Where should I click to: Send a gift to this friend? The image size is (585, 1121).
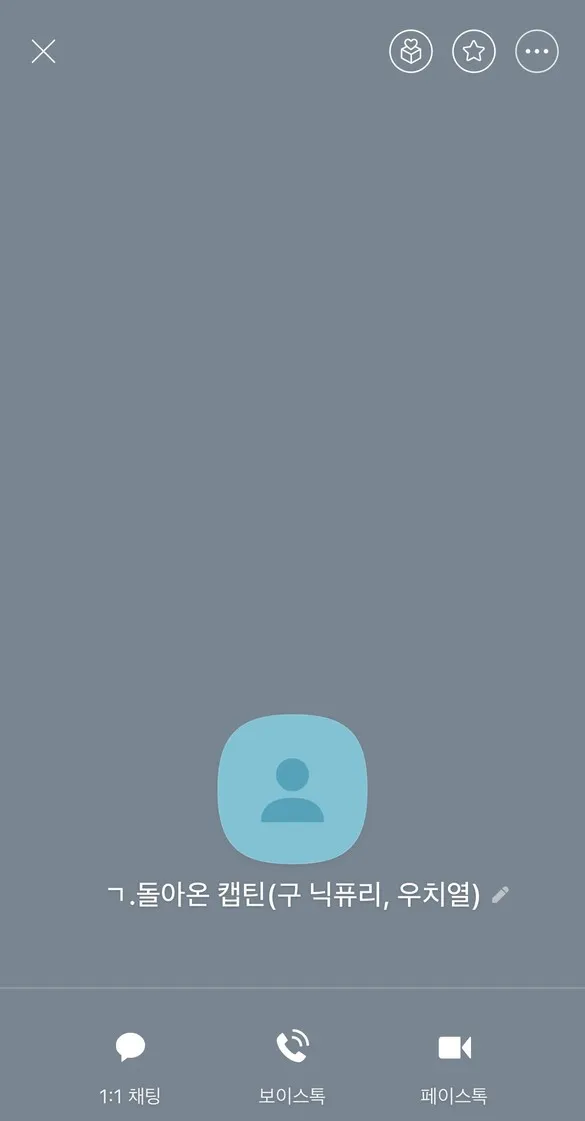tap(411, 51)
